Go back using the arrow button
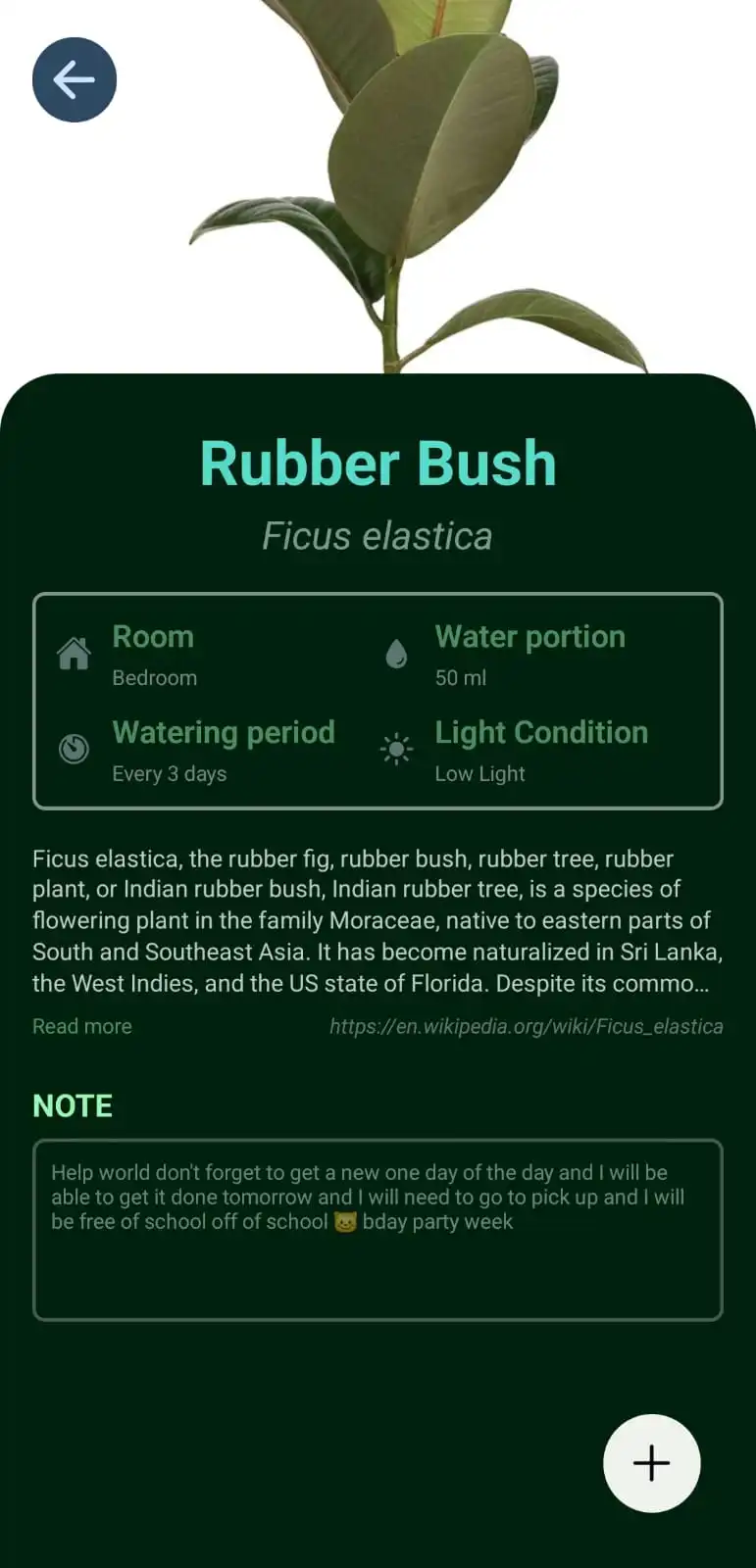 pyautogui.click(x=75, y=80)
